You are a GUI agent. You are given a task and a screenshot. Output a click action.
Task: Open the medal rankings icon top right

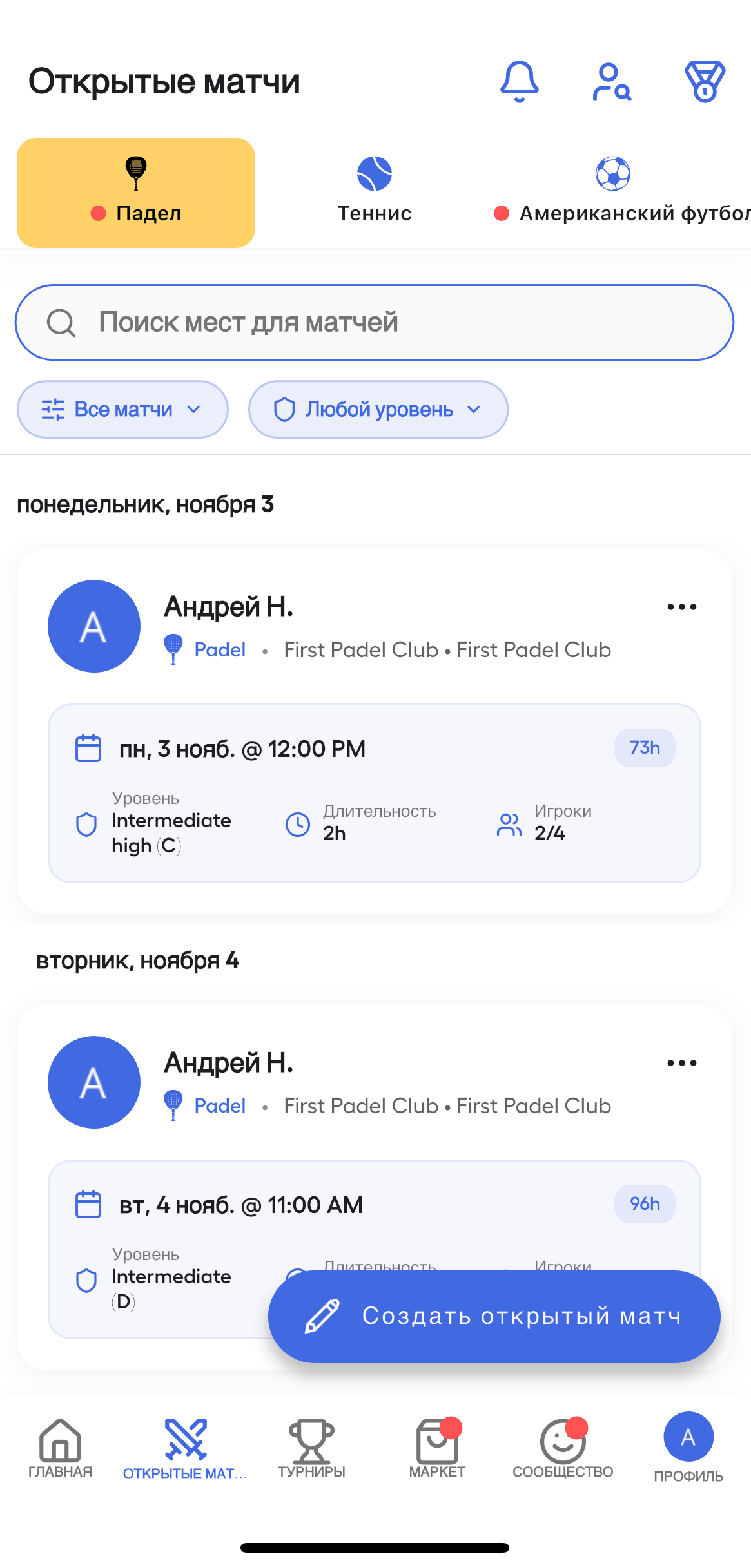pyautogui.click(x=704, y=82)
